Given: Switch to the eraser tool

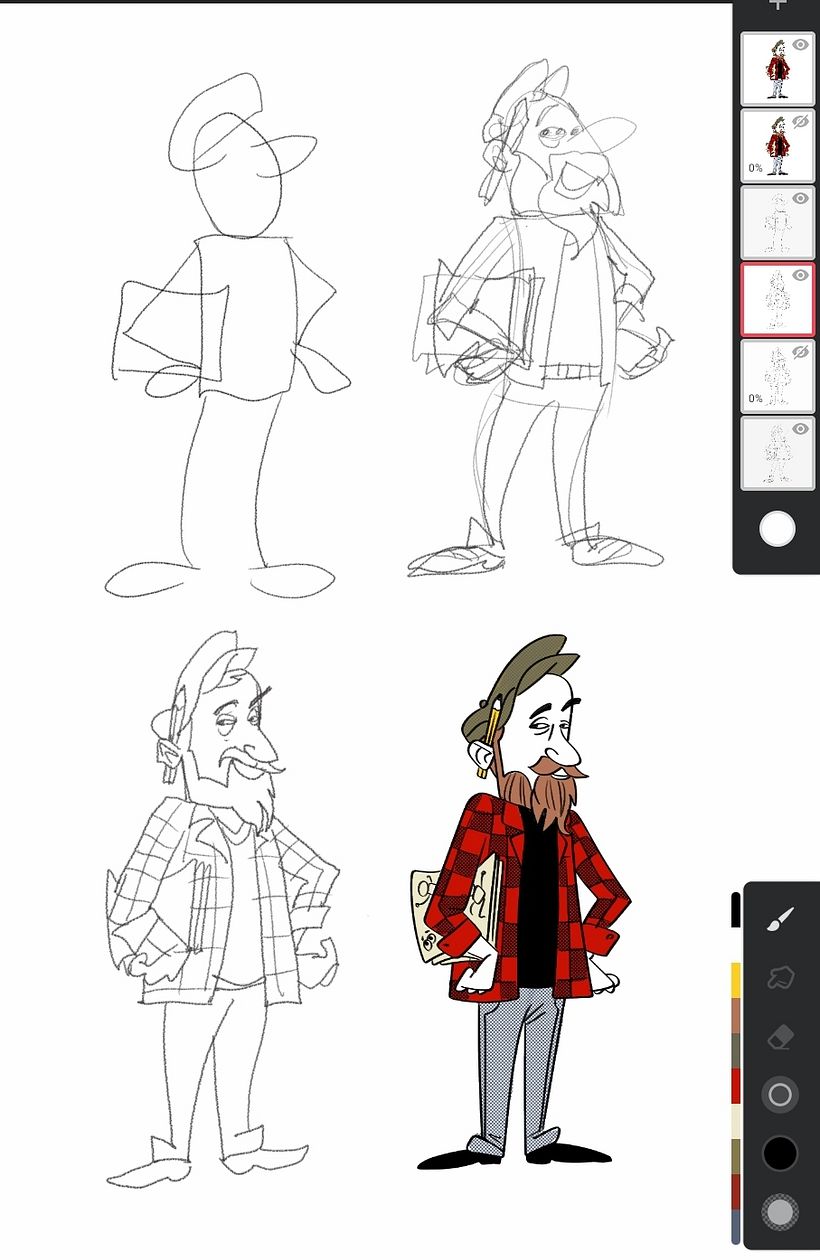Looking at the screenshot, I should pyautogui.click(x=780, y=1038).
